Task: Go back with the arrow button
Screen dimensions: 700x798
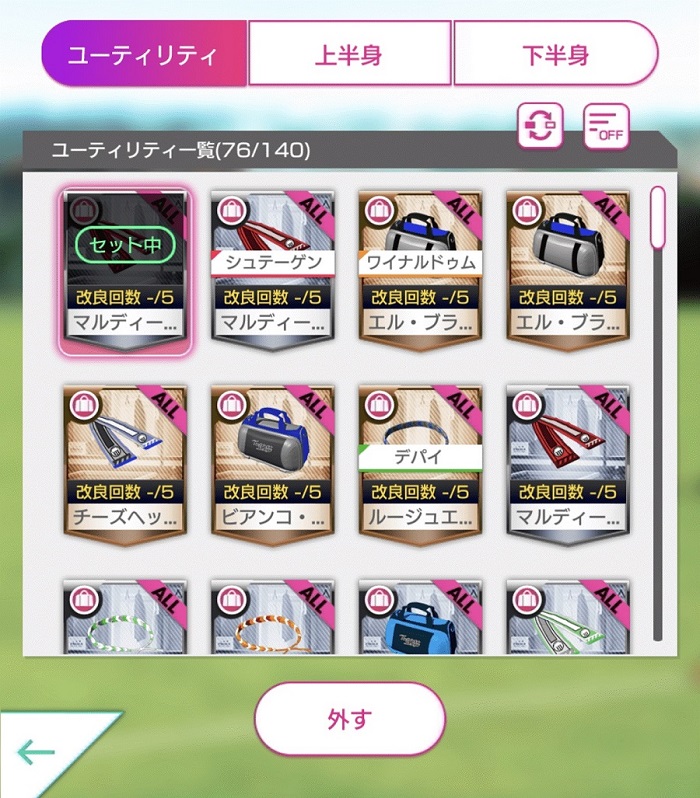Action: click(x=37, y=753)
